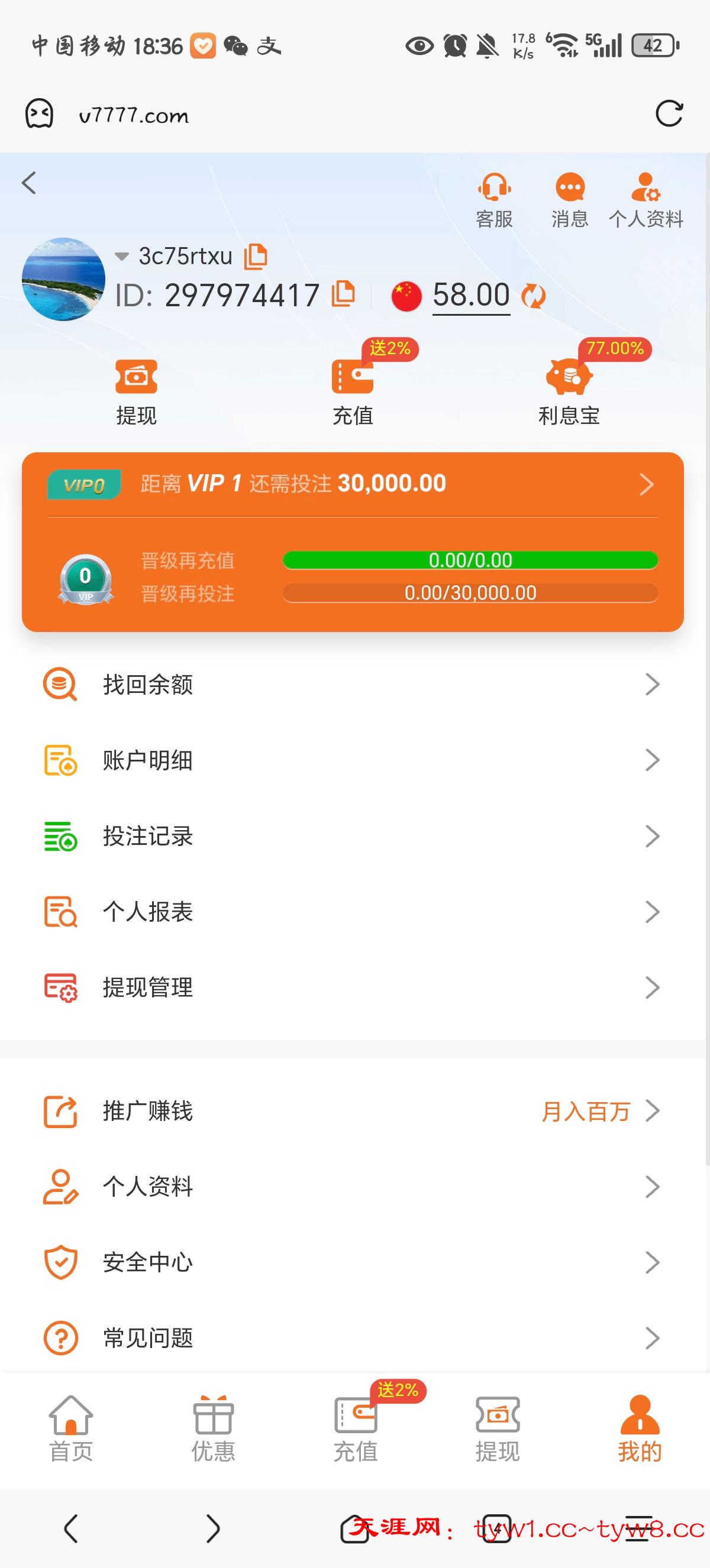Go back using the top-left arrow
710x1568 pixels.
tap(28, 183)
